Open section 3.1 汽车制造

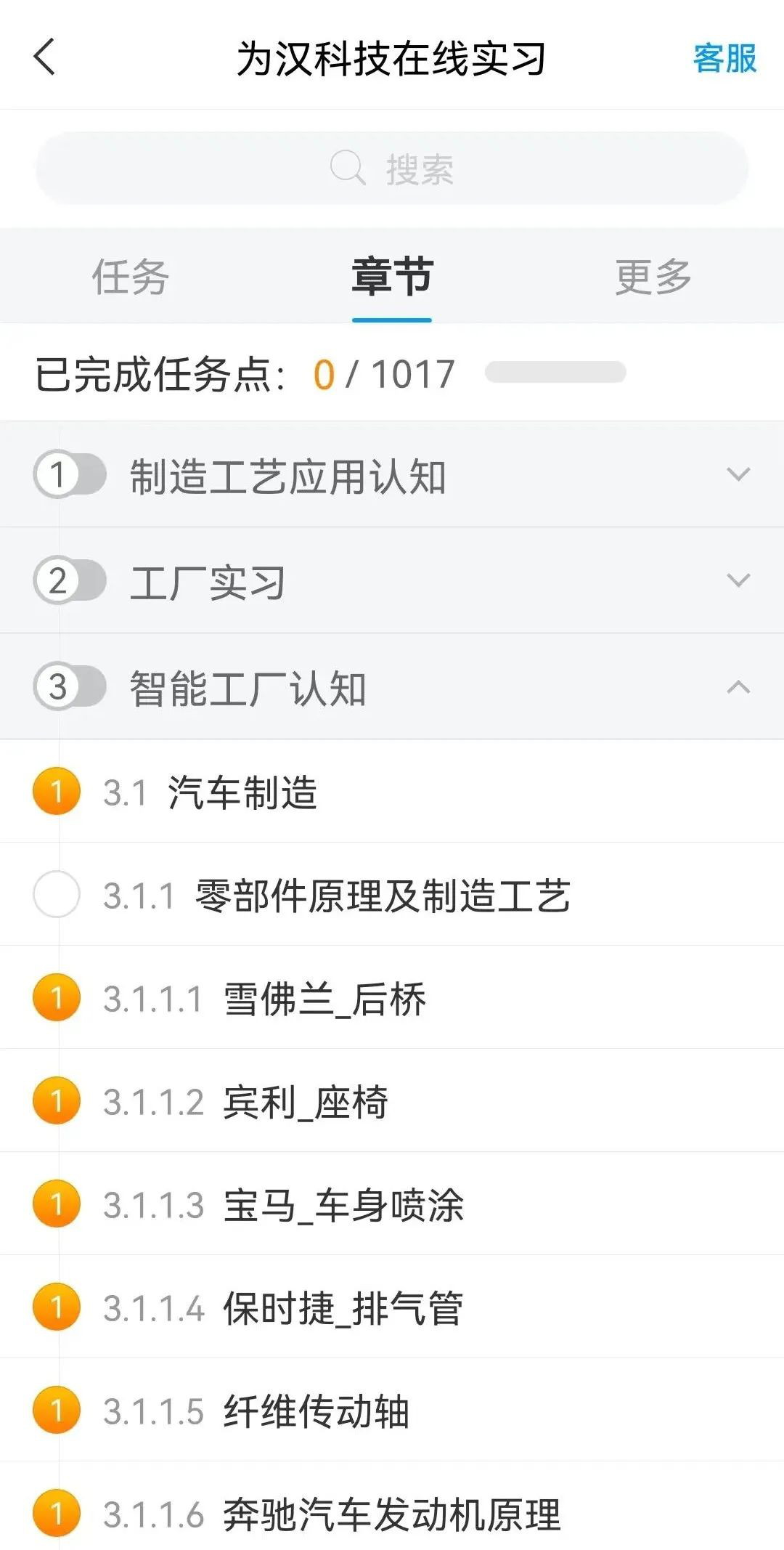click(x=392, y=792)
